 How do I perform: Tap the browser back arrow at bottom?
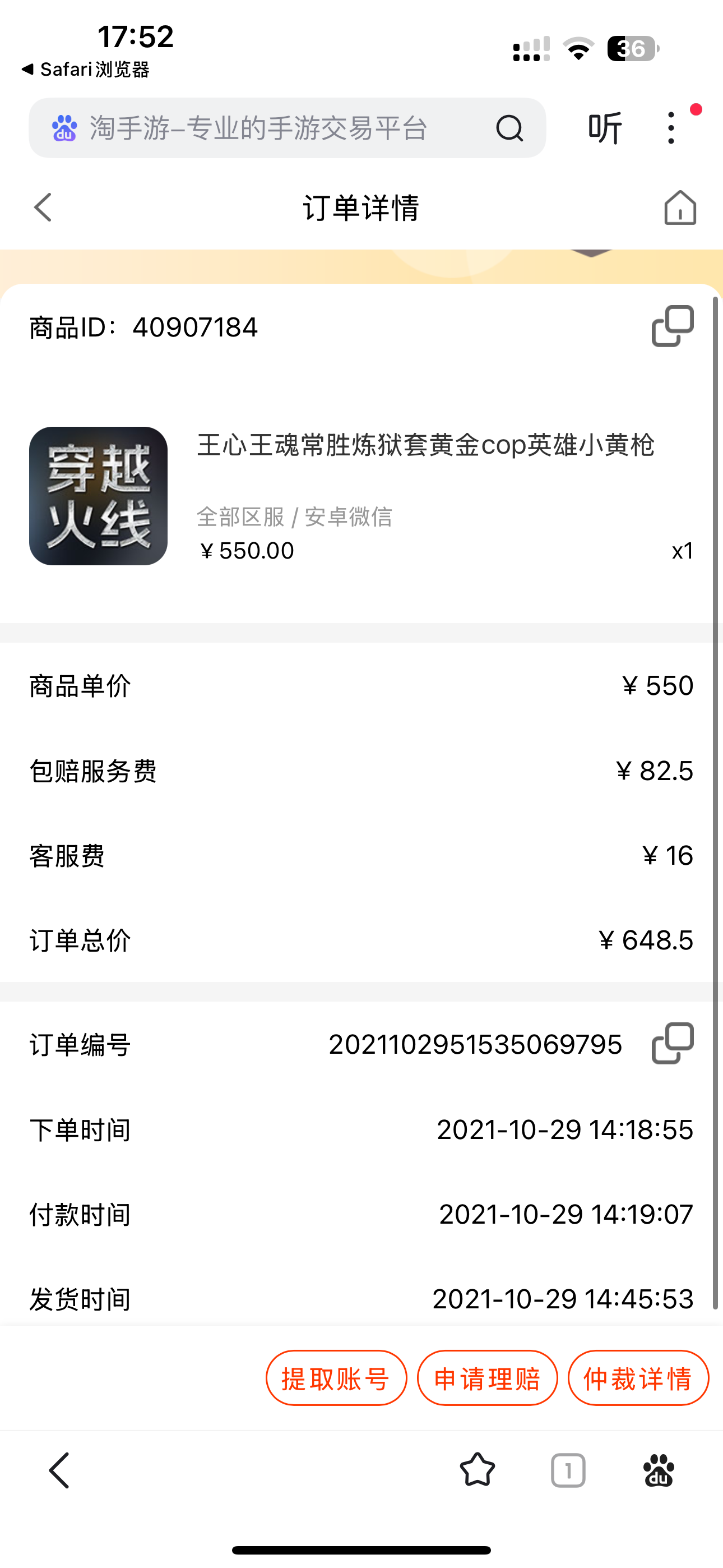[59, 1470]
